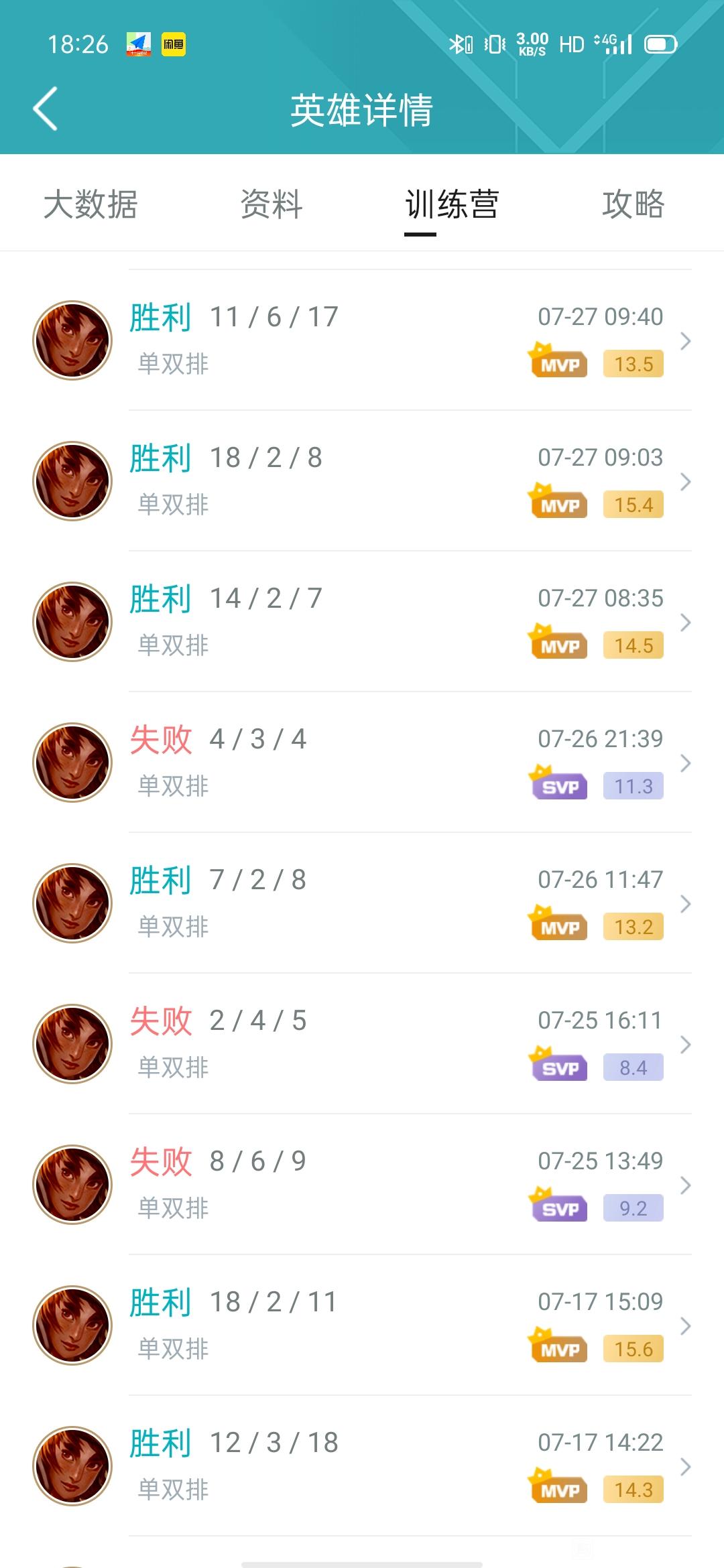
Task: Open the 资料 tab
Action: coord(271,204)
